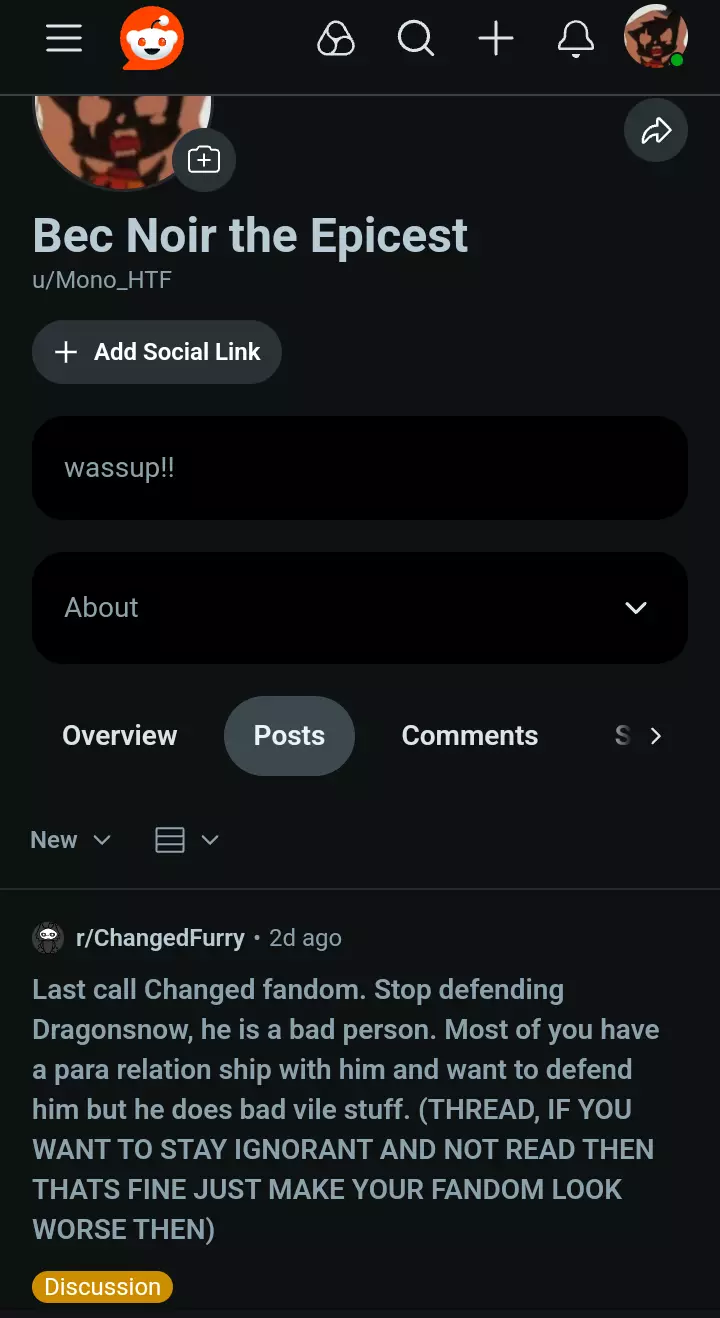Tap the Discussion flair tag
The width and height of the screenshot is (720, 1318).
point(102,1287)
